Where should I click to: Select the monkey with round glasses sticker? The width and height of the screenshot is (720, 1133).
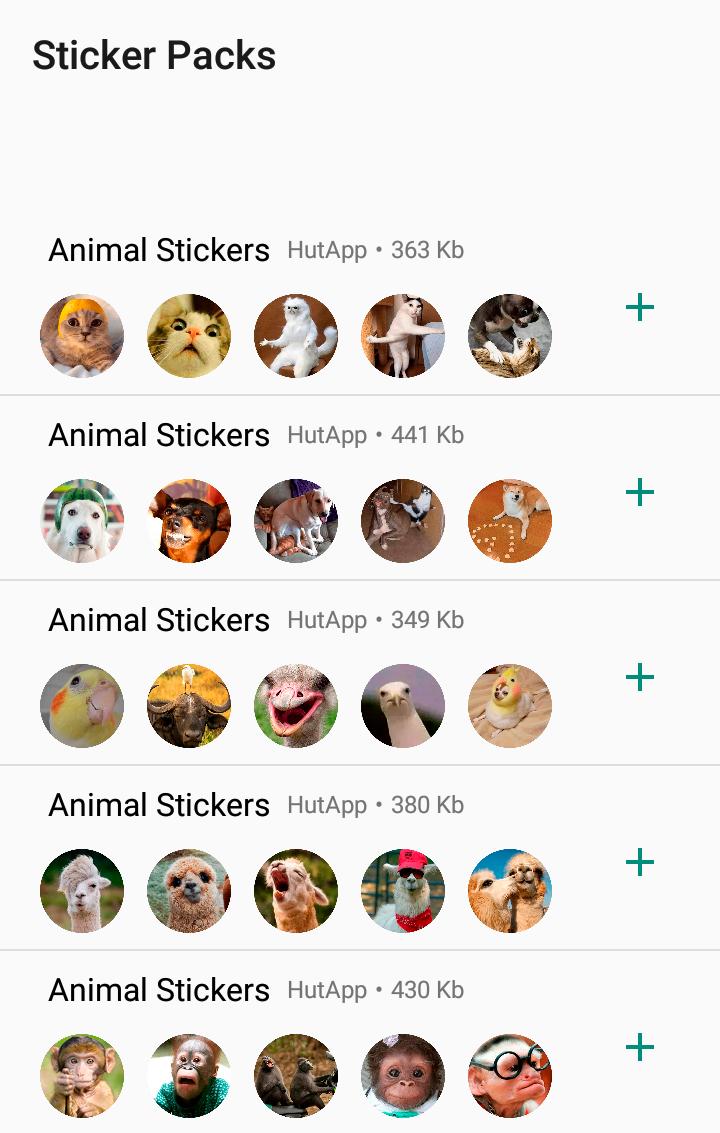click(510, 1076)
